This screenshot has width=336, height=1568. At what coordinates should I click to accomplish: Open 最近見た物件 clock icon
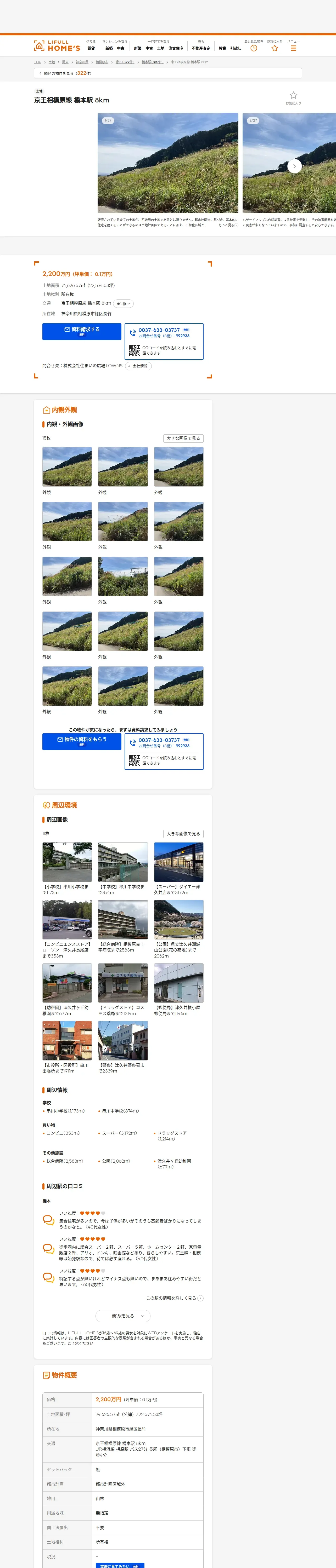tap(254, 48)
